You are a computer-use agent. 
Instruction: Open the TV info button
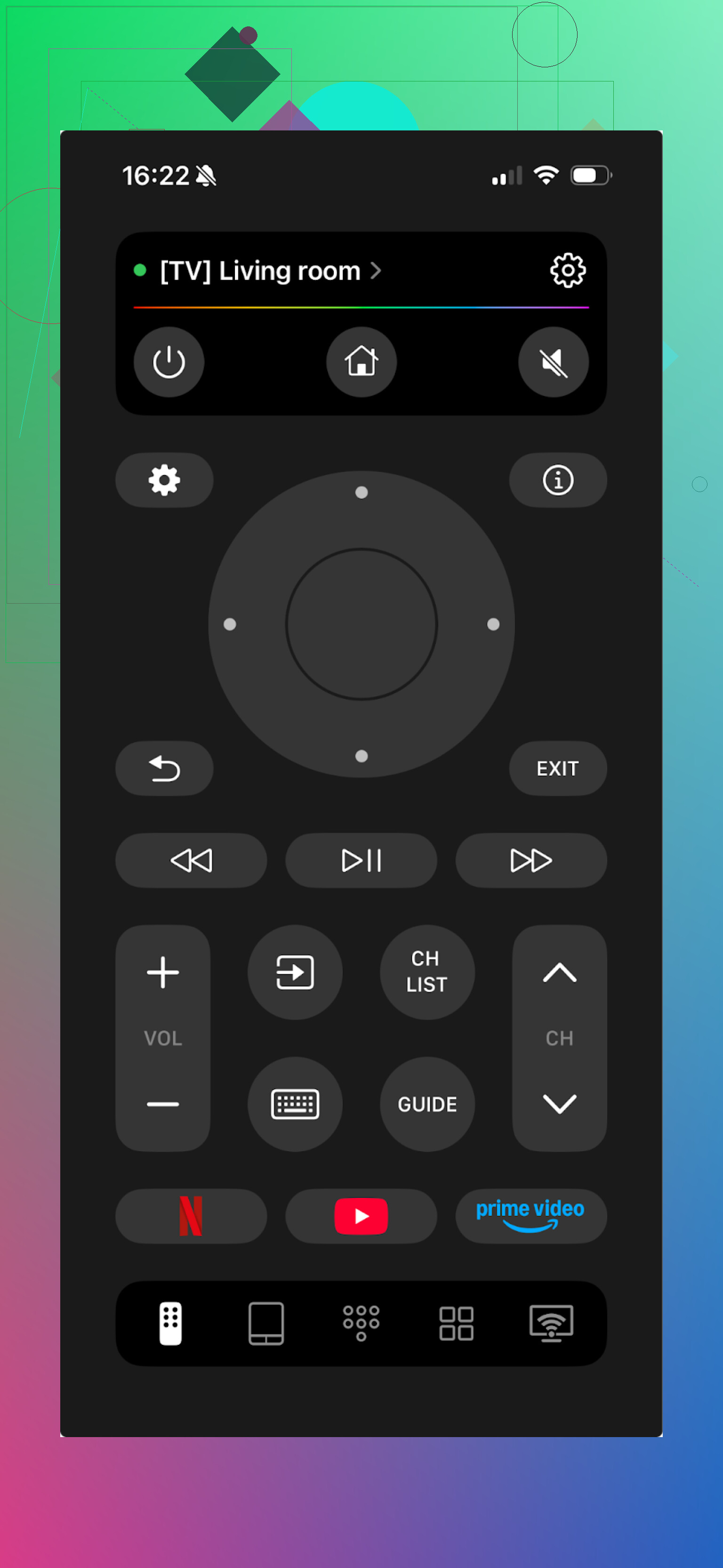click(x=557, y=480)
